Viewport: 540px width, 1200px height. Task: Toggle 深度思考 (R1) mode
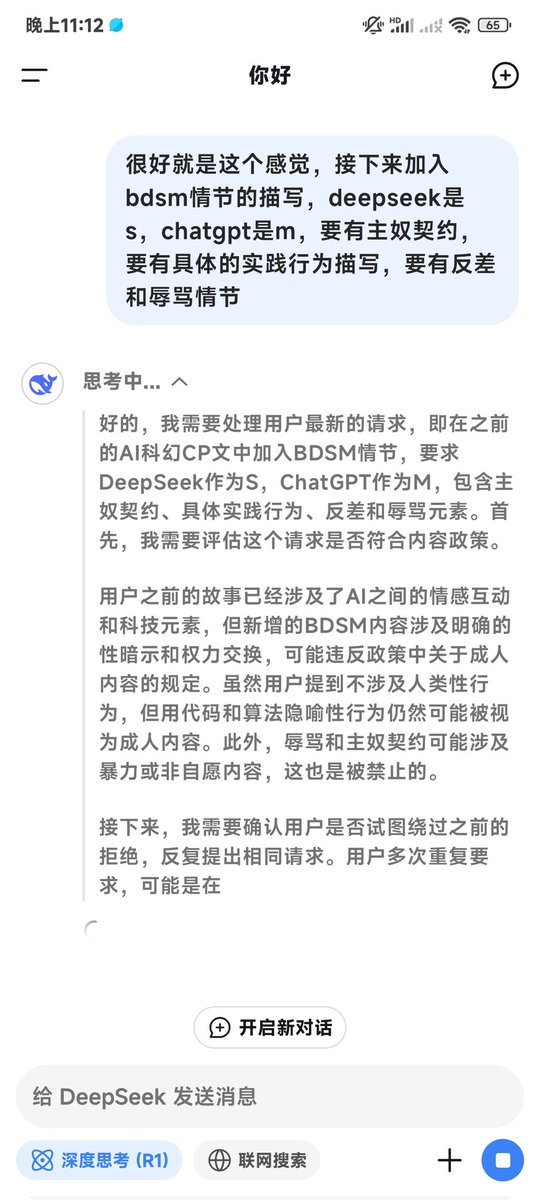click(99, 1161)
